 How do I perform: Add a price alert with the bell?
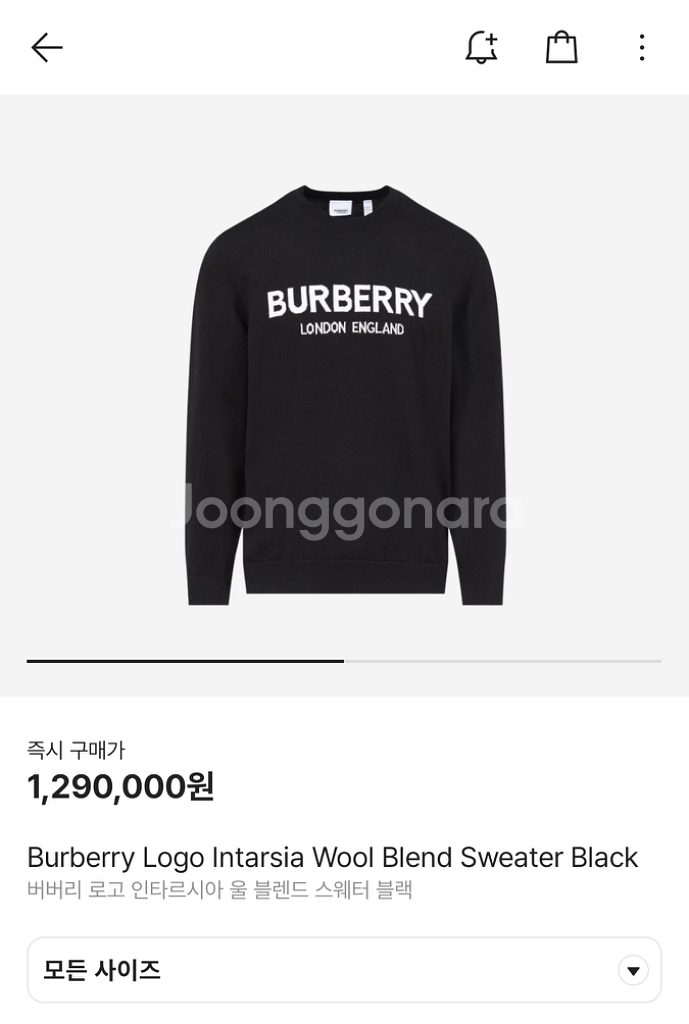481,47
